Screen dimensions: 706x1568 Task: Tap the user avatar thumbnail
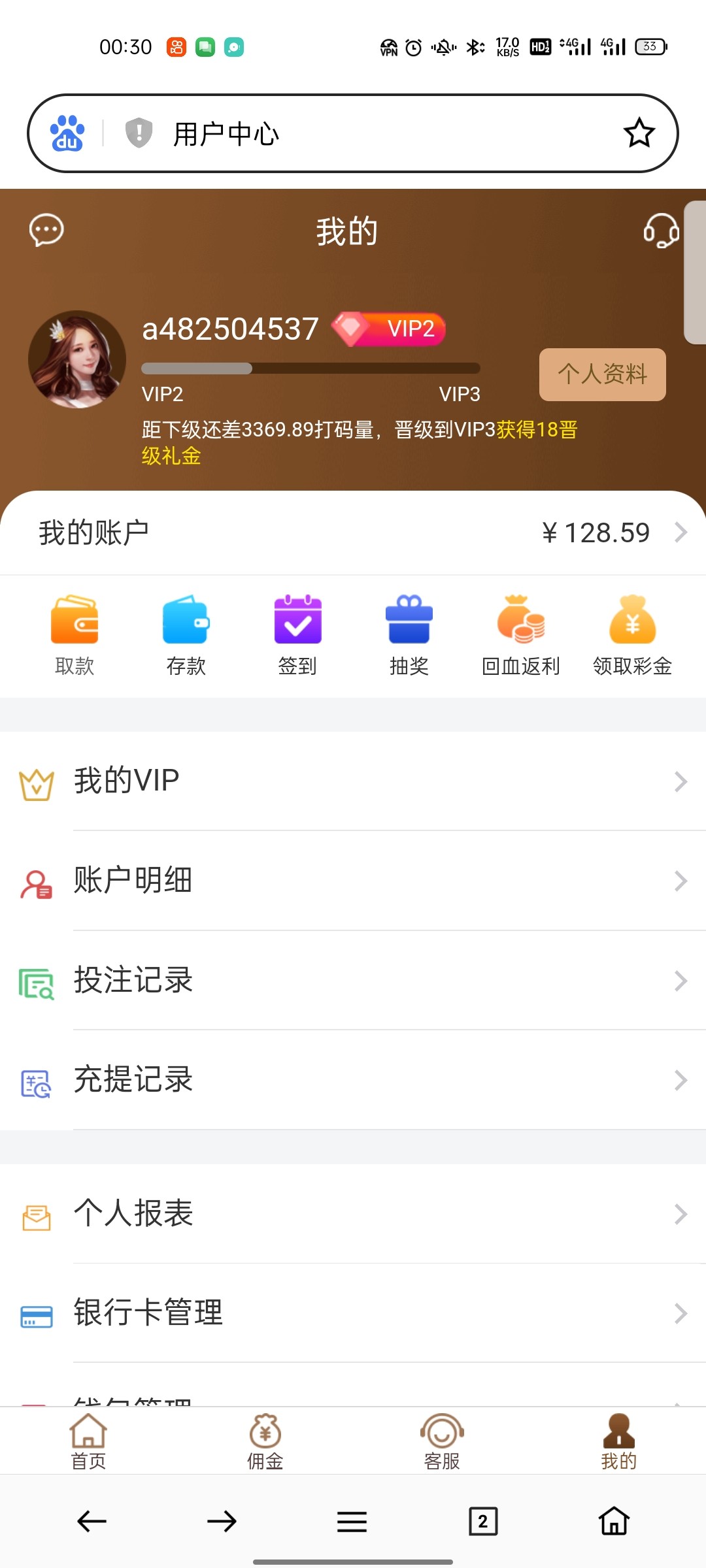[x=77, y=358]
